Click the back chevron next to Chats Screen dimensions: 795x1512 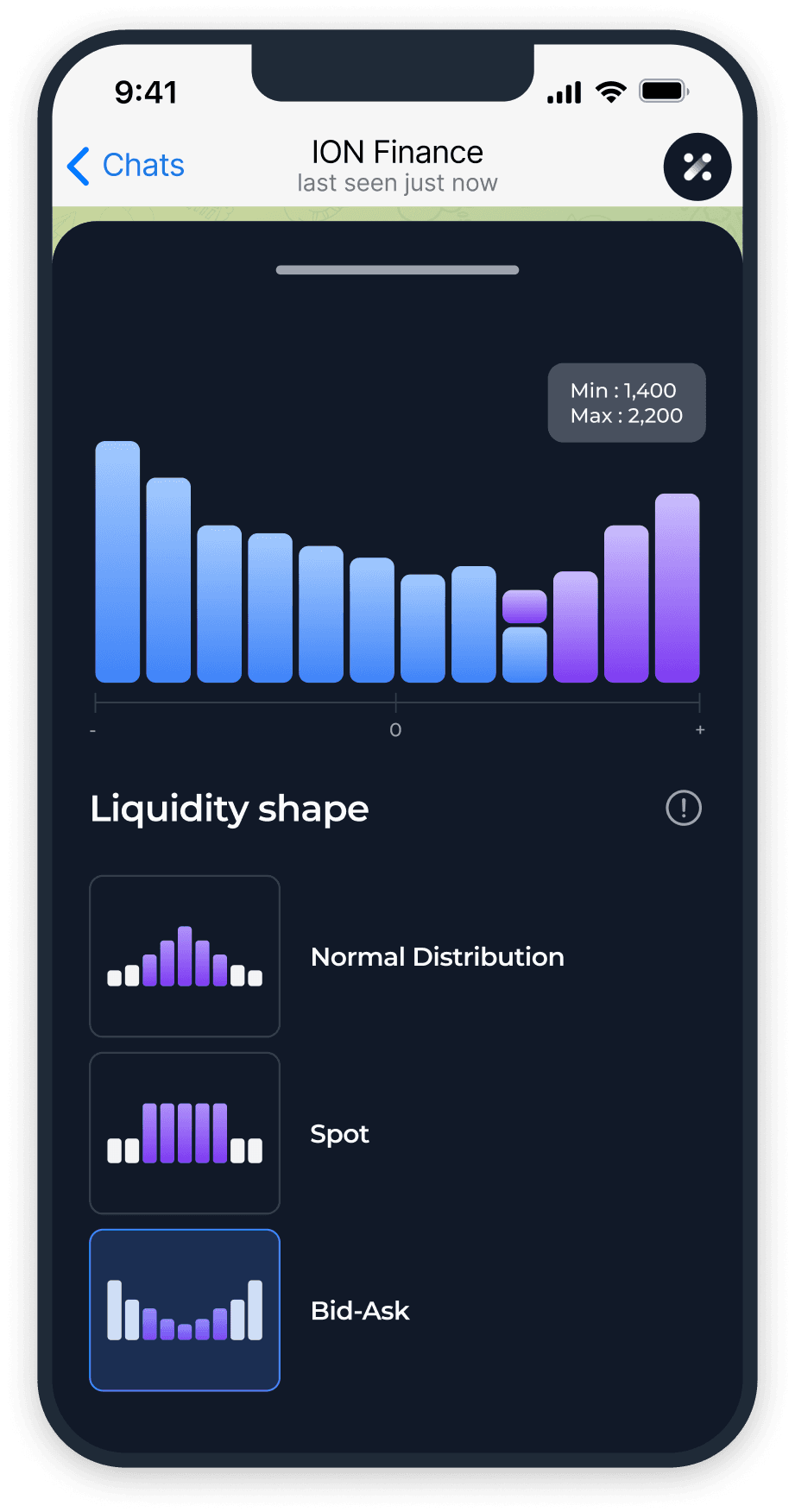(79, 166)
